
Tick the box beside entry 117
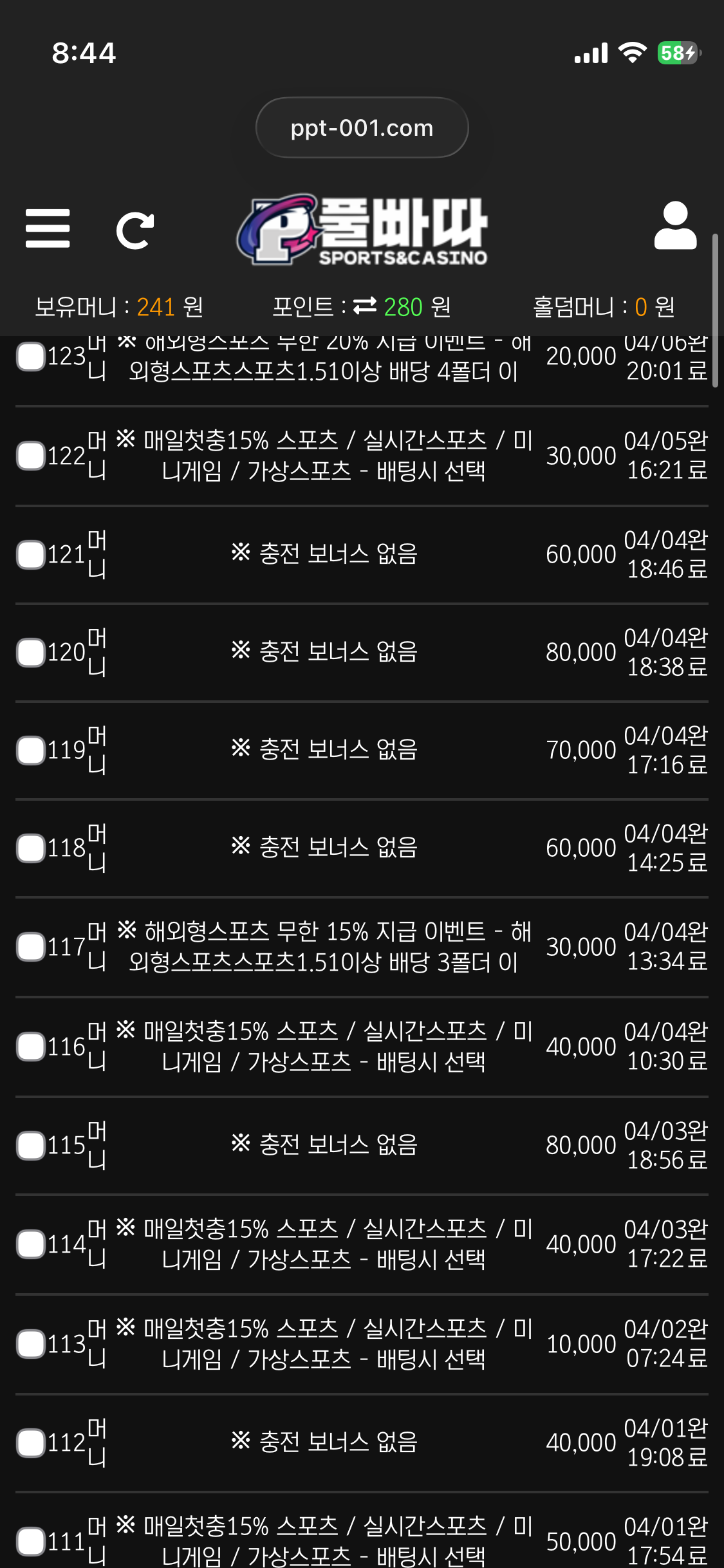point(30,947)
